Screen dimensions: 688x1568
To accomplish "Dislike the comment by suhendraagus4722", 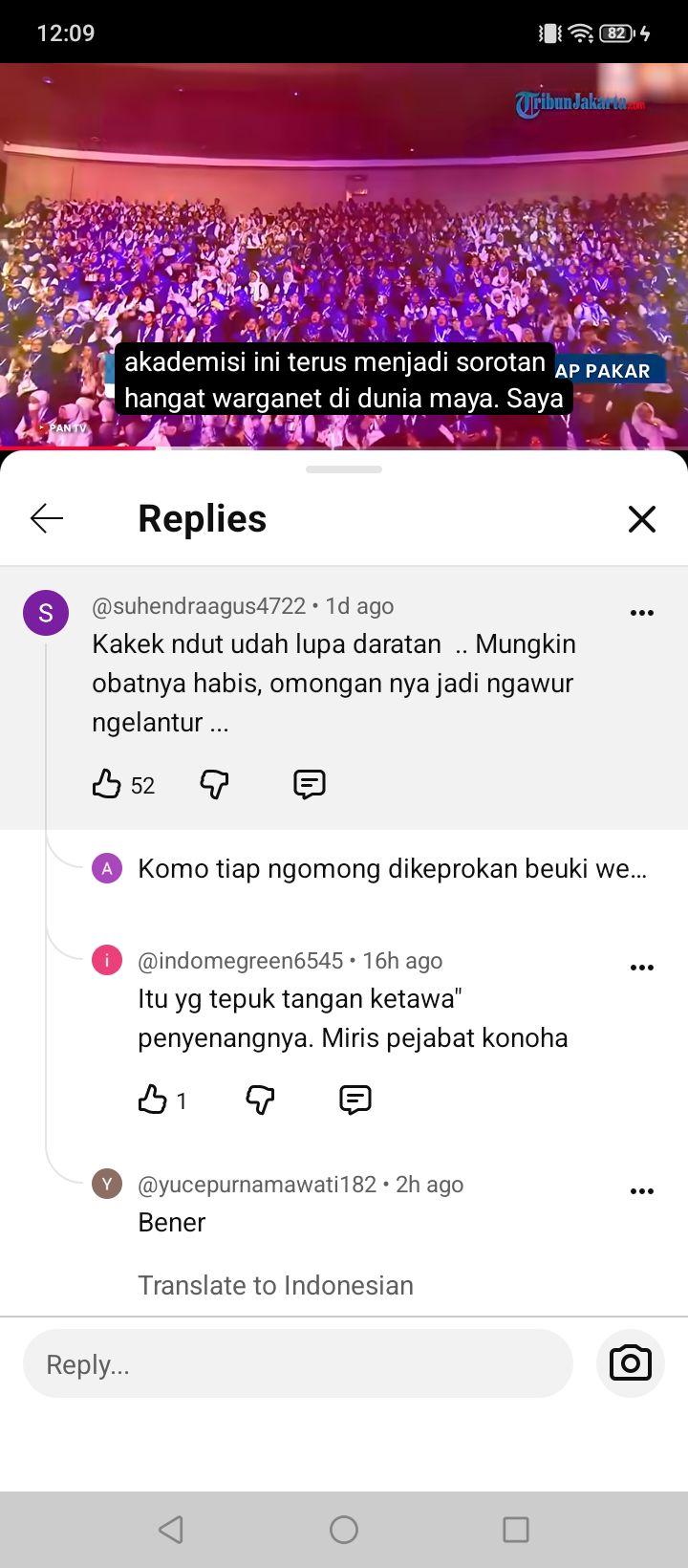I will point(214,785).
